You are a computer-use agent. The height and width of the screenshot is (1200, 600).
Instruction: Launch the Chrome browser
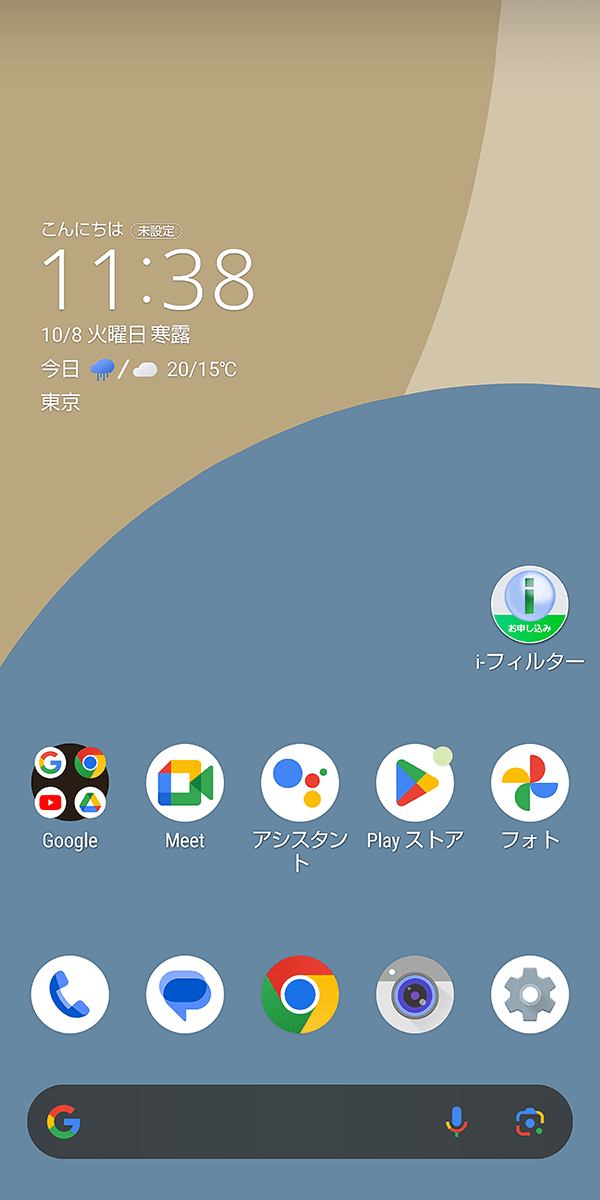pyautogui.click(x=300, y=994)
